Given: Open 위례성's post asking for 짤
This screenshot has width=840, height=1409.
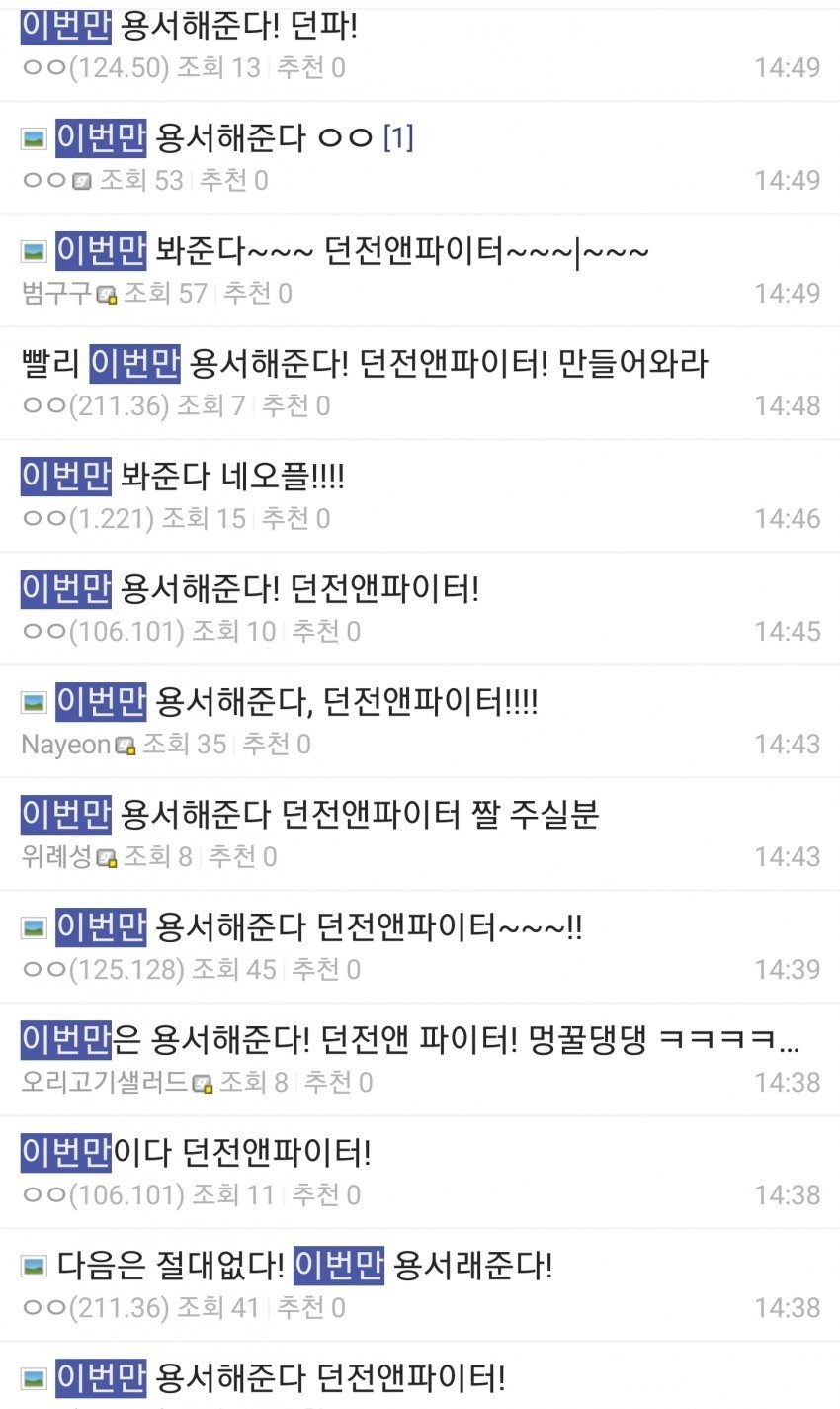Looking at the screenshot, I should click(309, 815).
